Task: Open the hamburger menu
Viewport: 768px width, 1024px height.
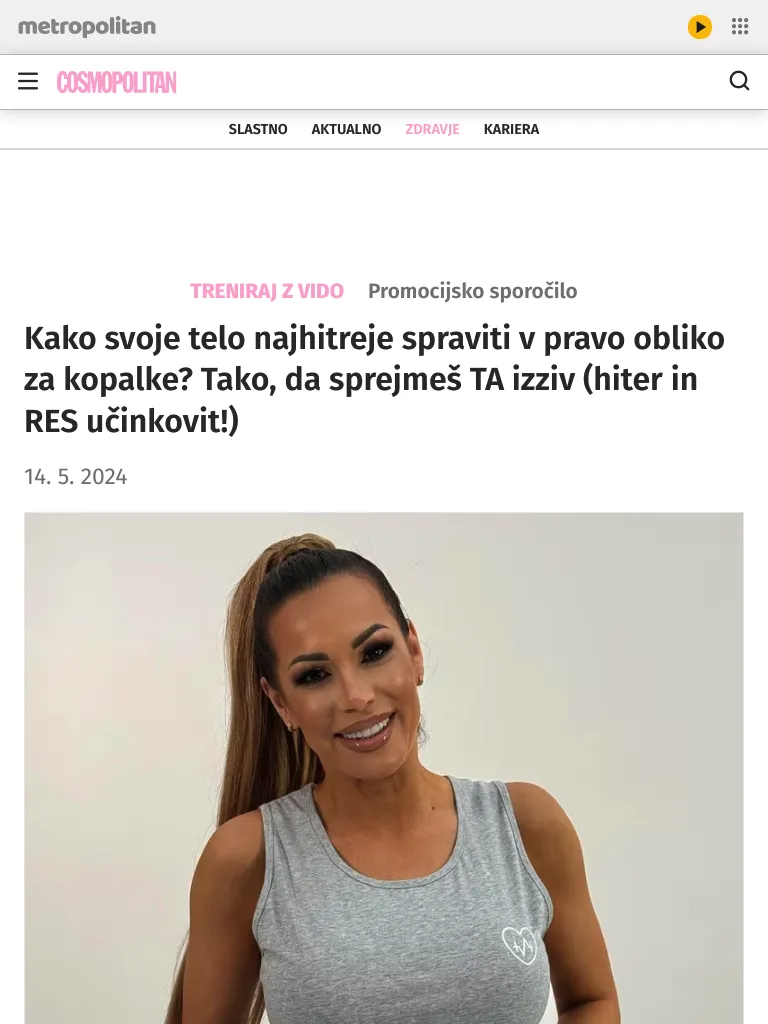Action: (x=28, y=82)
